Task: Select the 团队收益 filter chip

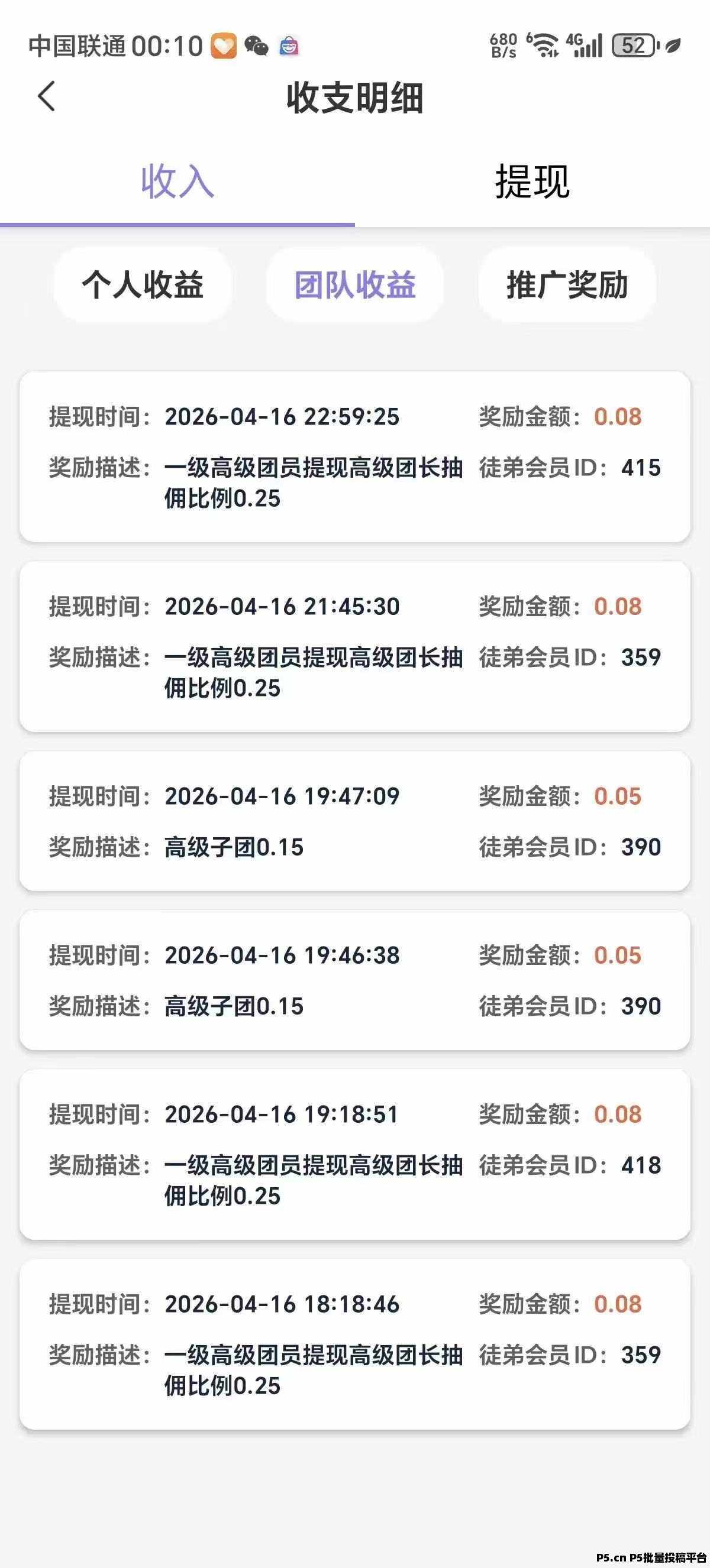Action: (355, 285)
